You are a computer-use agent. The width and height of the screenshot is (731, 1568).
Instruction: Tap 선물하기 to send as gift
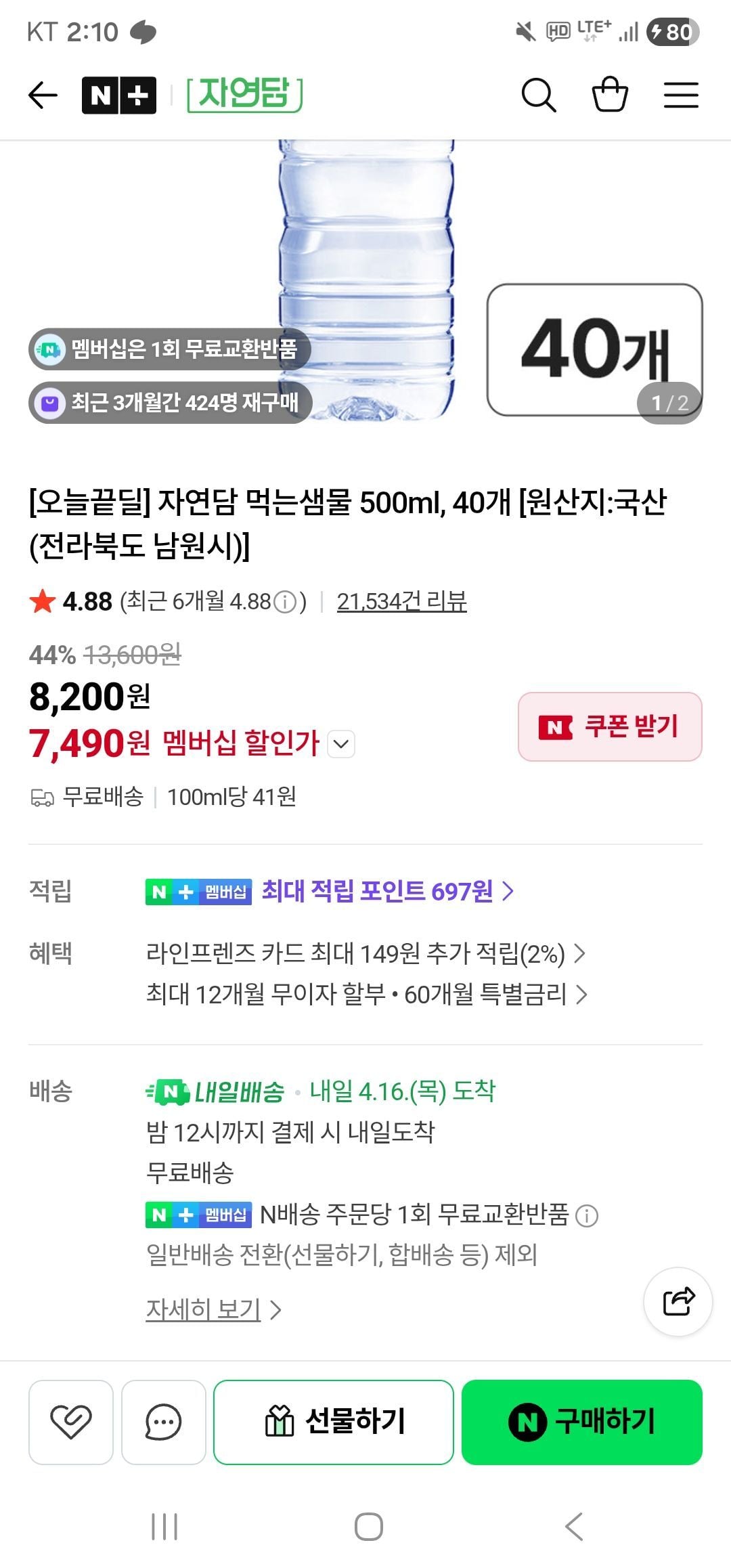334,1422
